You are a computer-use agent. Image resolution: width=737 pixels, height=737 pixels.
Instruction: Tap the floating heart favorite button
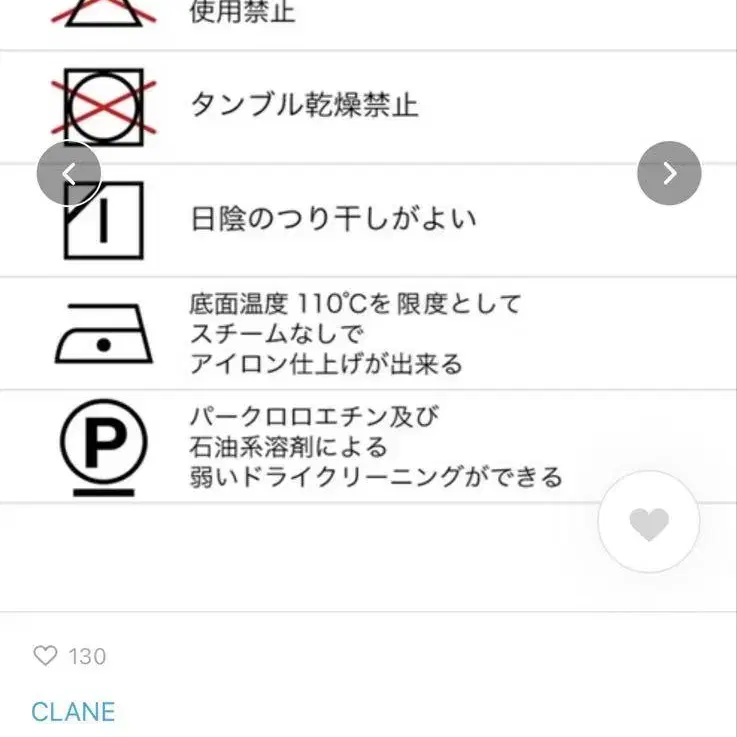649,522
